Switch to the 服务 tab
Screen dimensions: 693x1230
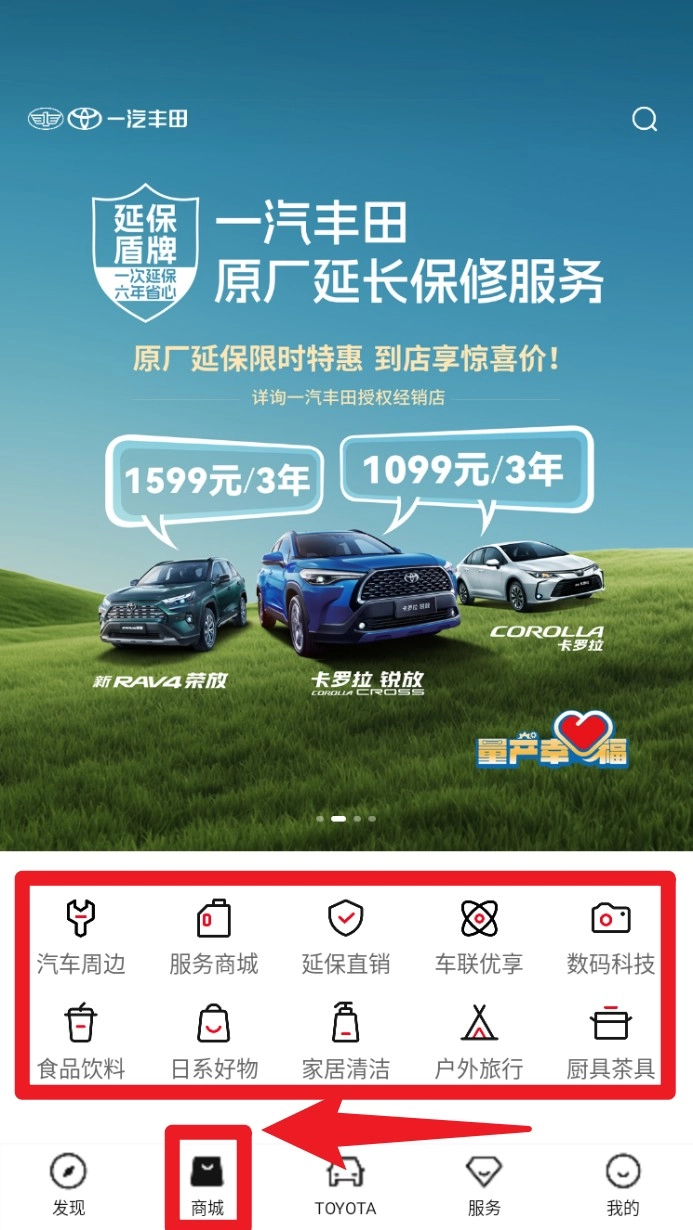pyautogui.click(x=484, y=1185)
